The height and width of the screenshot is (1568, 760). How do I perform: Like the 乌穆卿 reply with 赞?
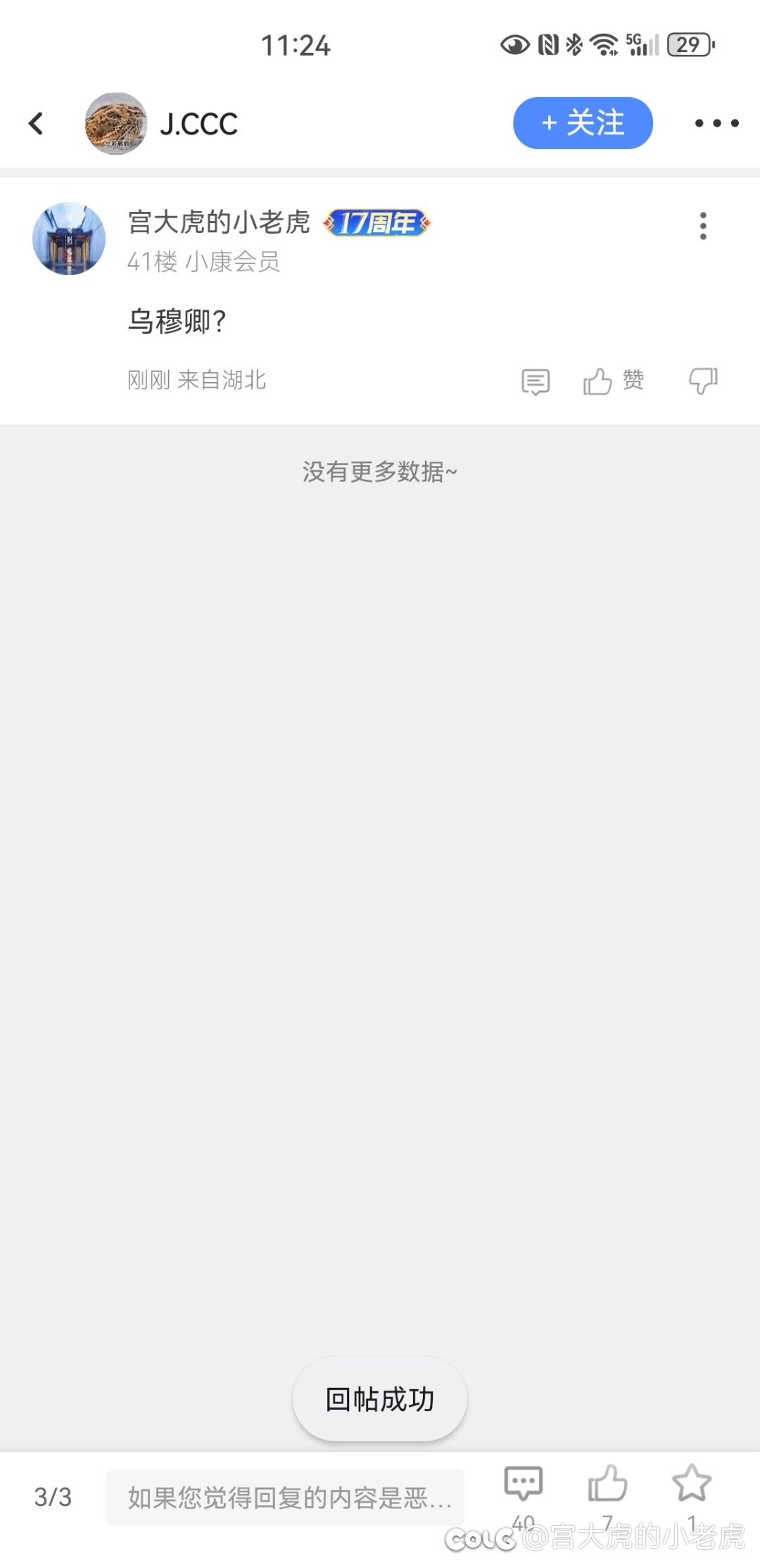click(613, 381)
